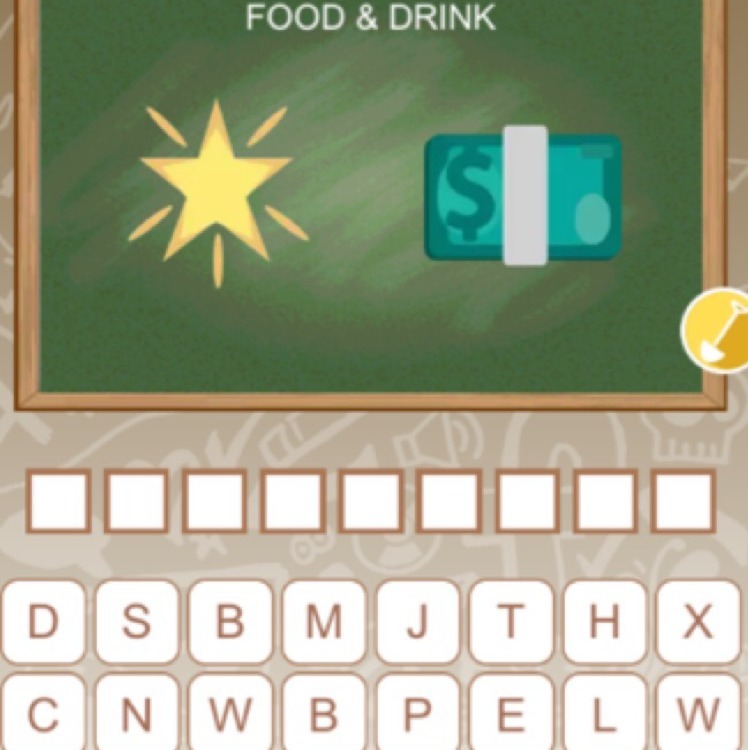The width and height of the screenshot is (748, 750).
Task: Select letter N tile
Action: point(137,714)
